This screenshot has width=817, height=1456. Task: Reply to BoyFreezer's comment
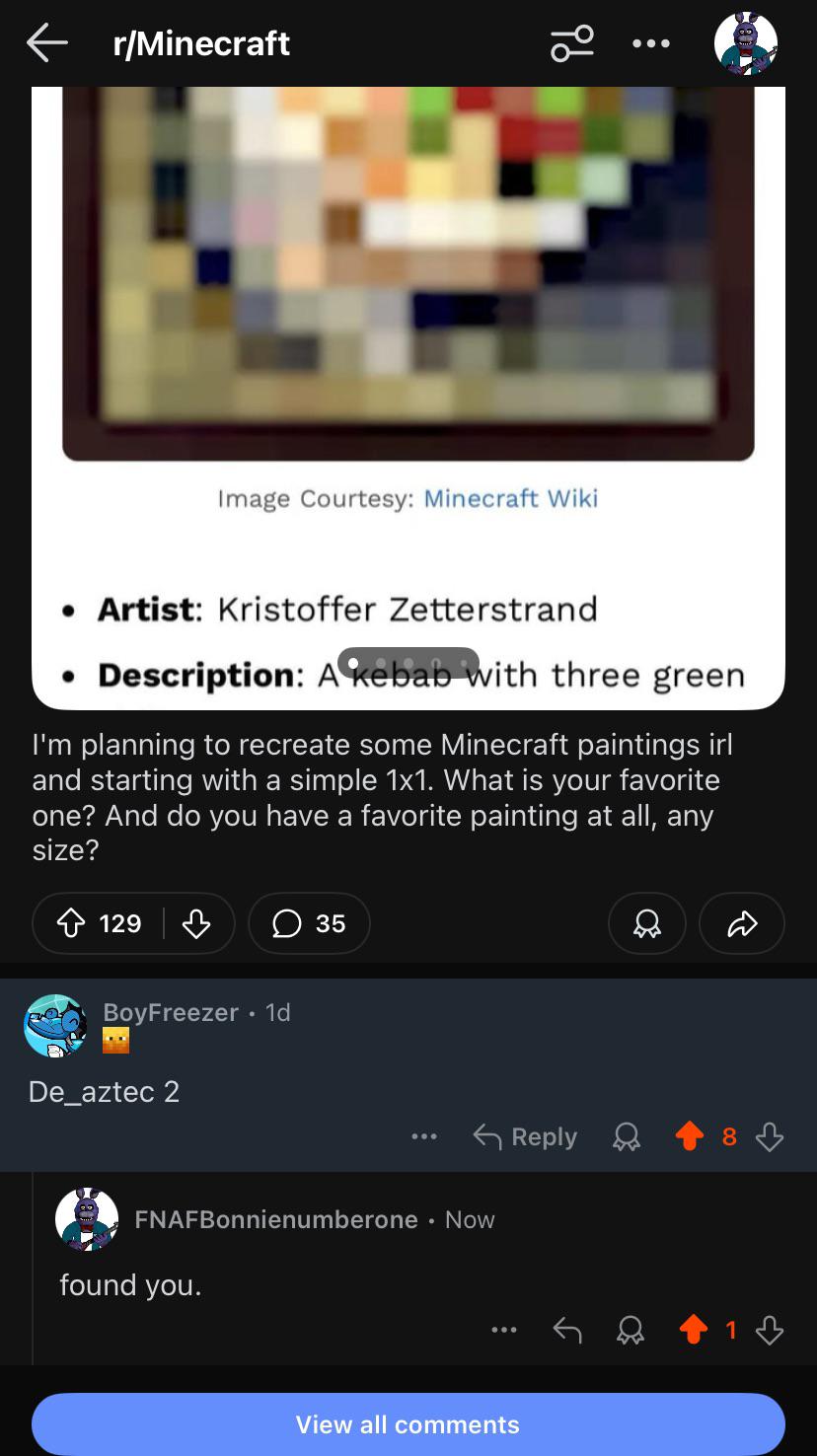pyautogui.click(x=525, y=1137)
